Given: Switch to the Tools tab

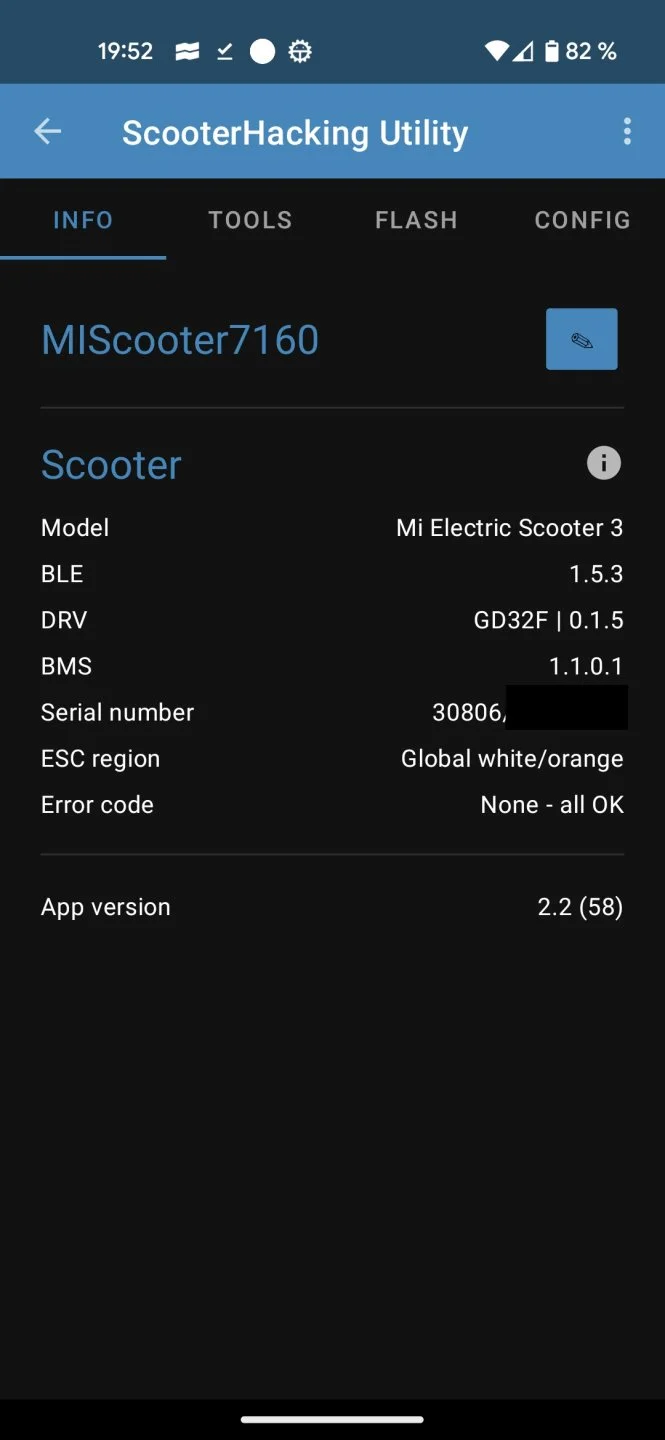Looking at the screenshot, I should [x=250, y=220].
